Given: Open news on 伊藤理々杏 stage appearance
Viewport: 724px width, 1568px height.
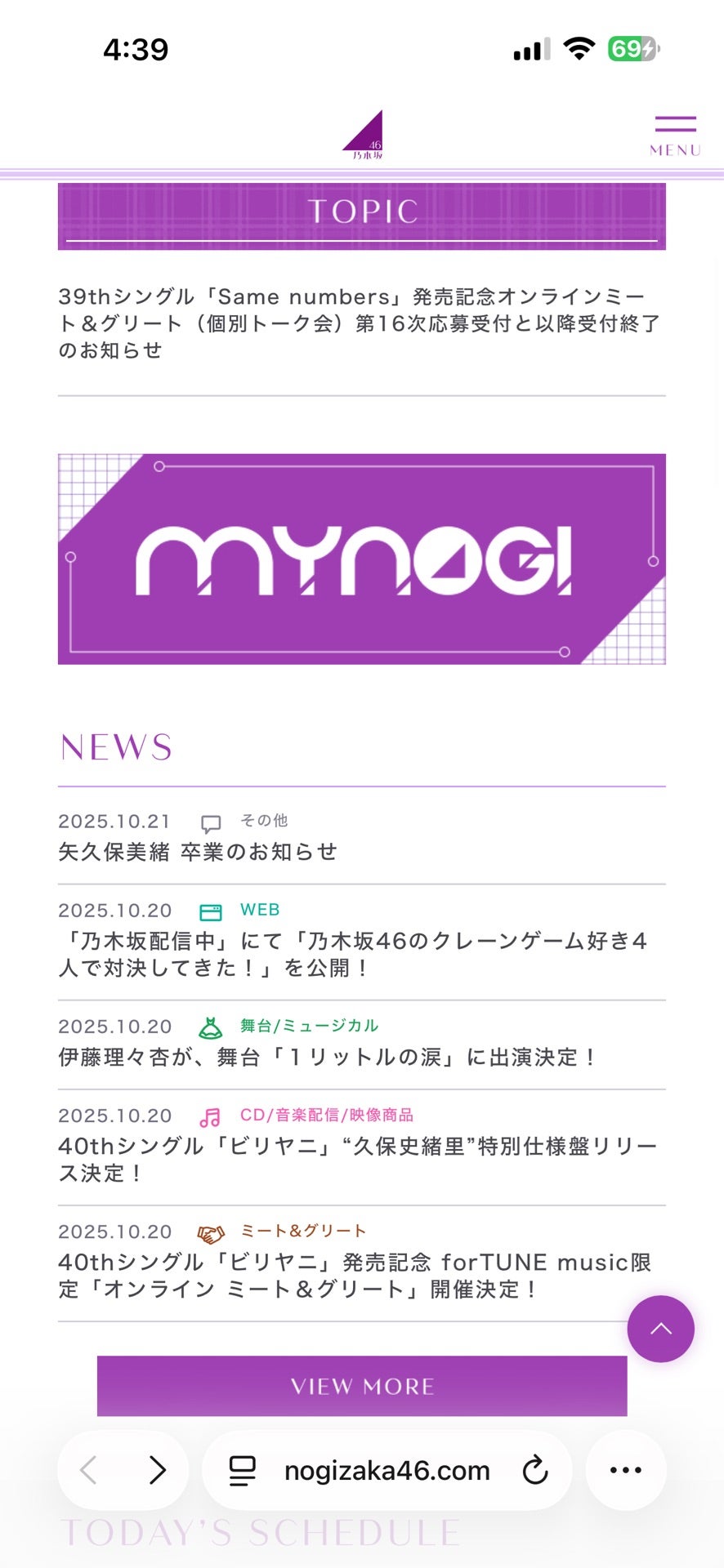Looking at the screenshot, I should tap(327, 1057).
